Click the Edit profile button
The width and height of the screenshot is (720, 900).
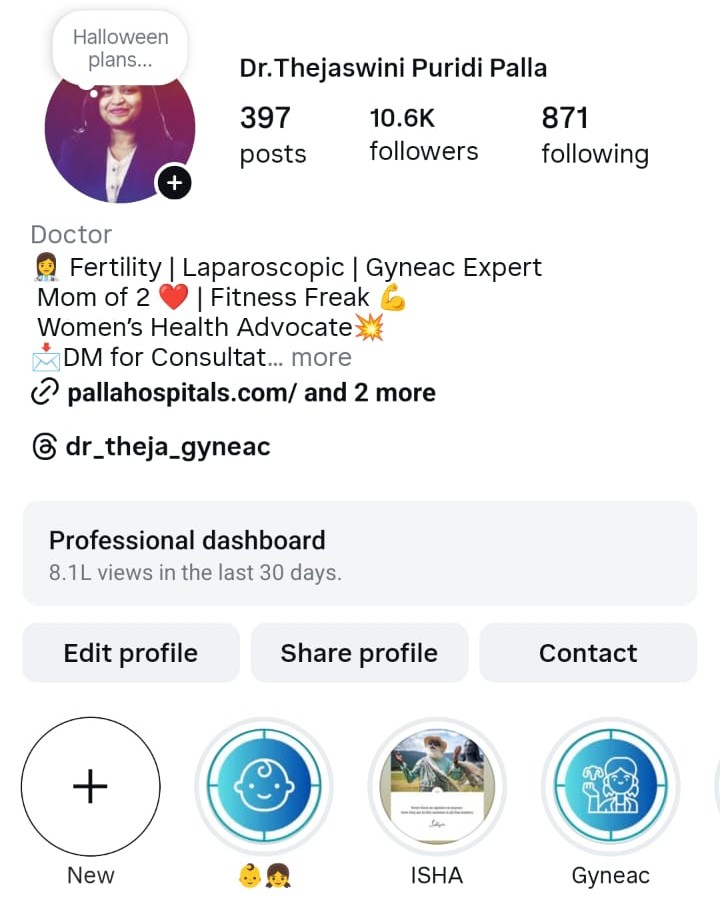(130, 652)
